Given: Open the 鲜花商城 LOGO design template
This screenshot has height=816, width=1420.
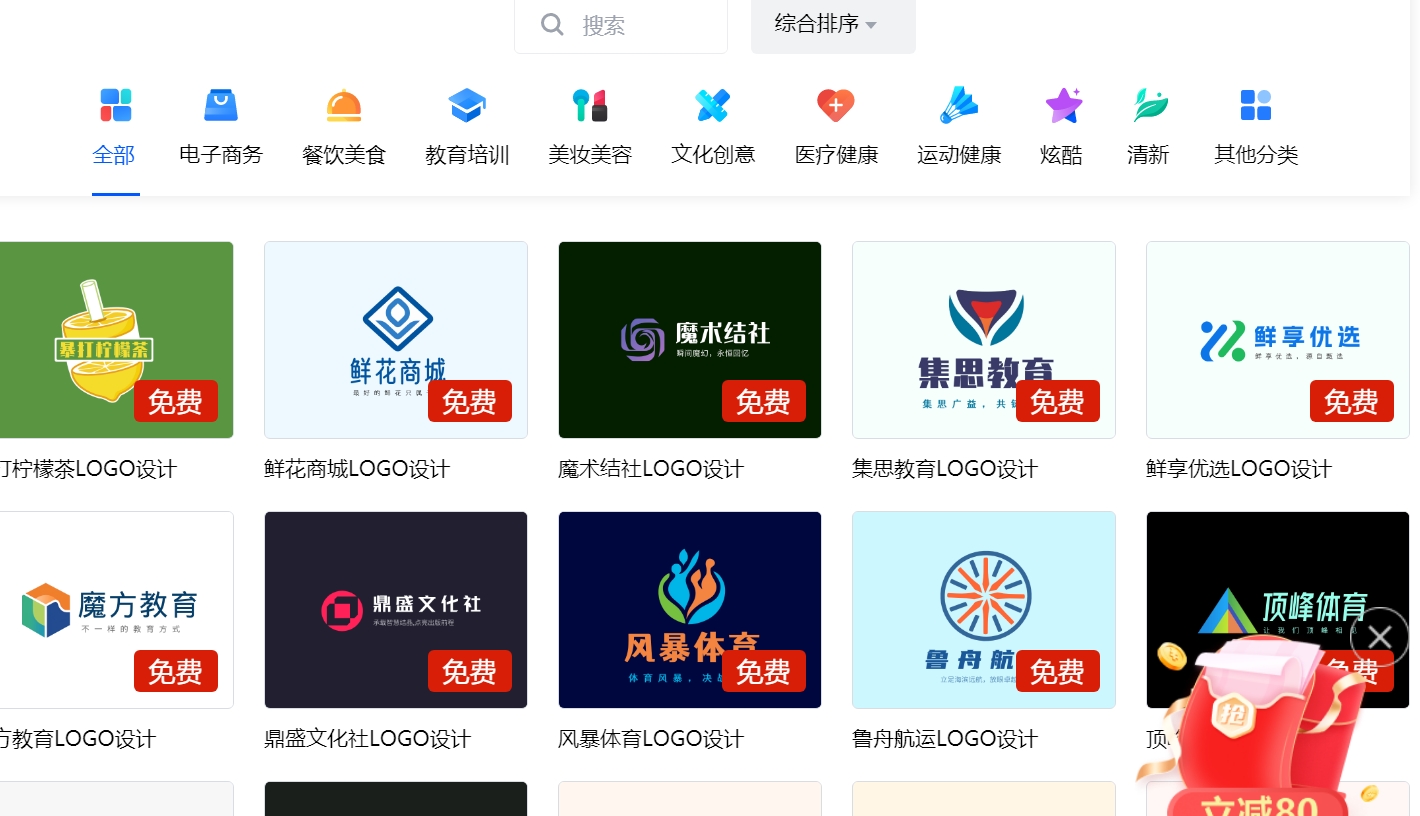Looking at the screenshot, I should (x=395, y=339).
